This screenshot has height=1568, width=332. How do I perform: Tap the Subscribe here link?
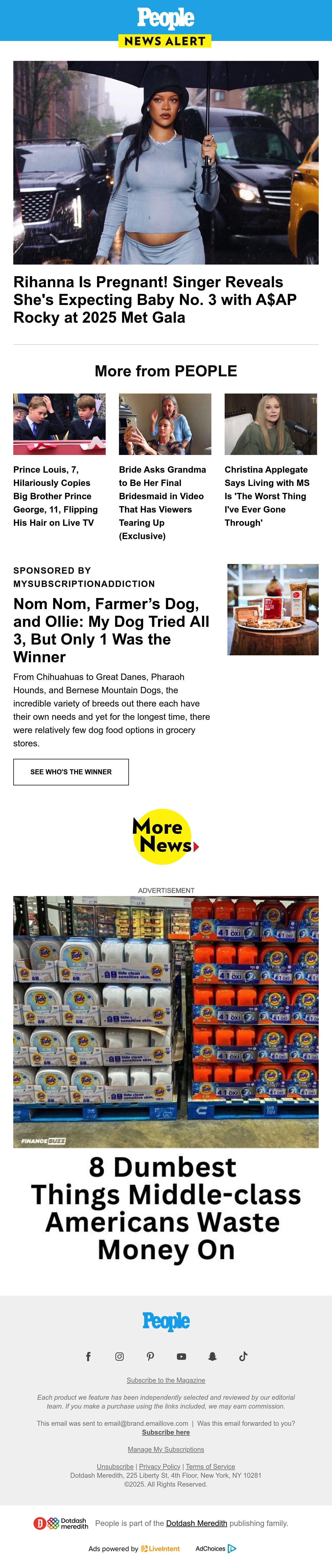point(166,1432)
